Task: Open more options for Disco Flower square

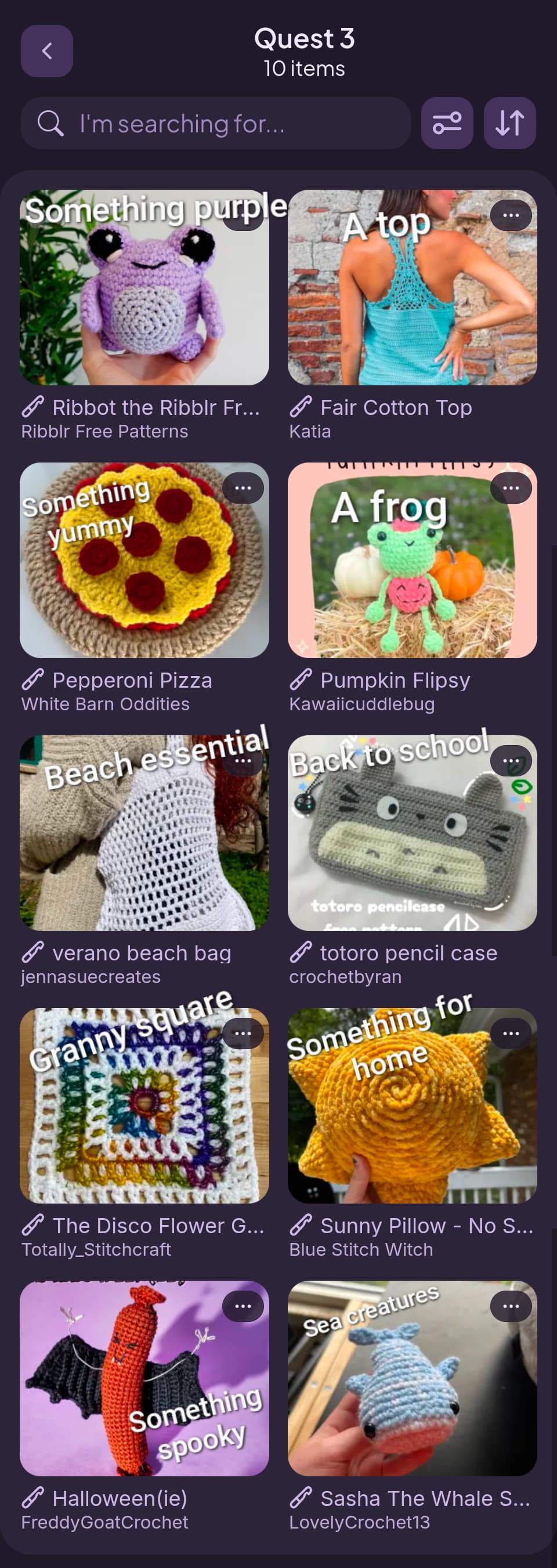Action: tap(243, 1034)
